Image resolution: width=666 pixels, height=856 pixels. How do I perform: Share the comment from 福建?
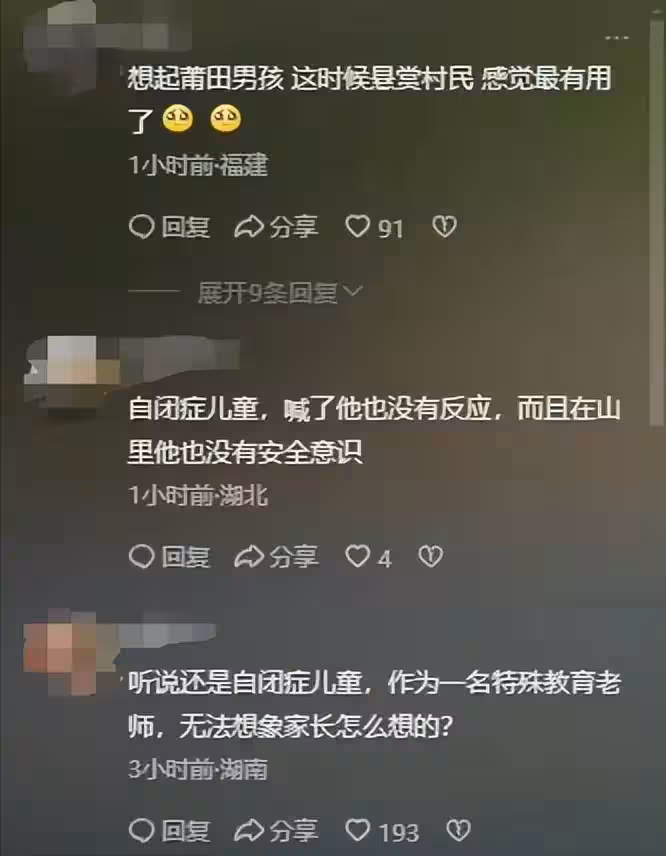pyautogui.click(x=276, y=228)
